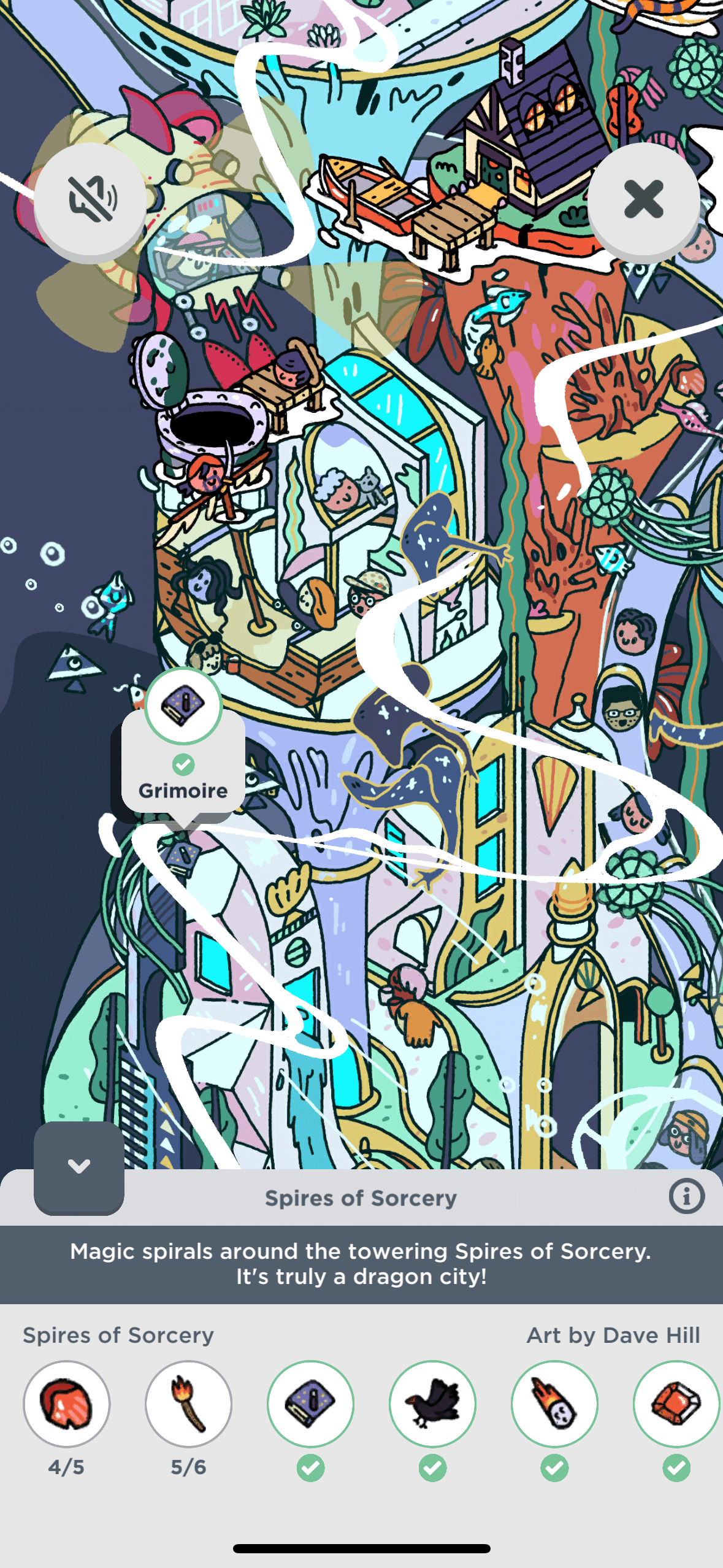723x1568 pixels.
Task: Select the black crow item
Action: (433, 1404)
